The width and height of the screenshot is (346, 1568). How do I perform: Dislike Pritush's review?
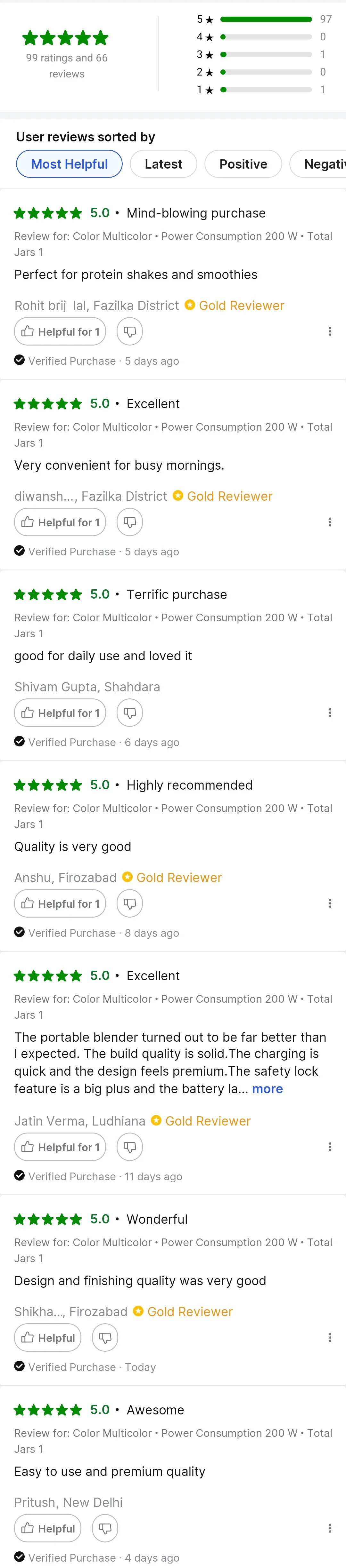(x=105, y=1528)
